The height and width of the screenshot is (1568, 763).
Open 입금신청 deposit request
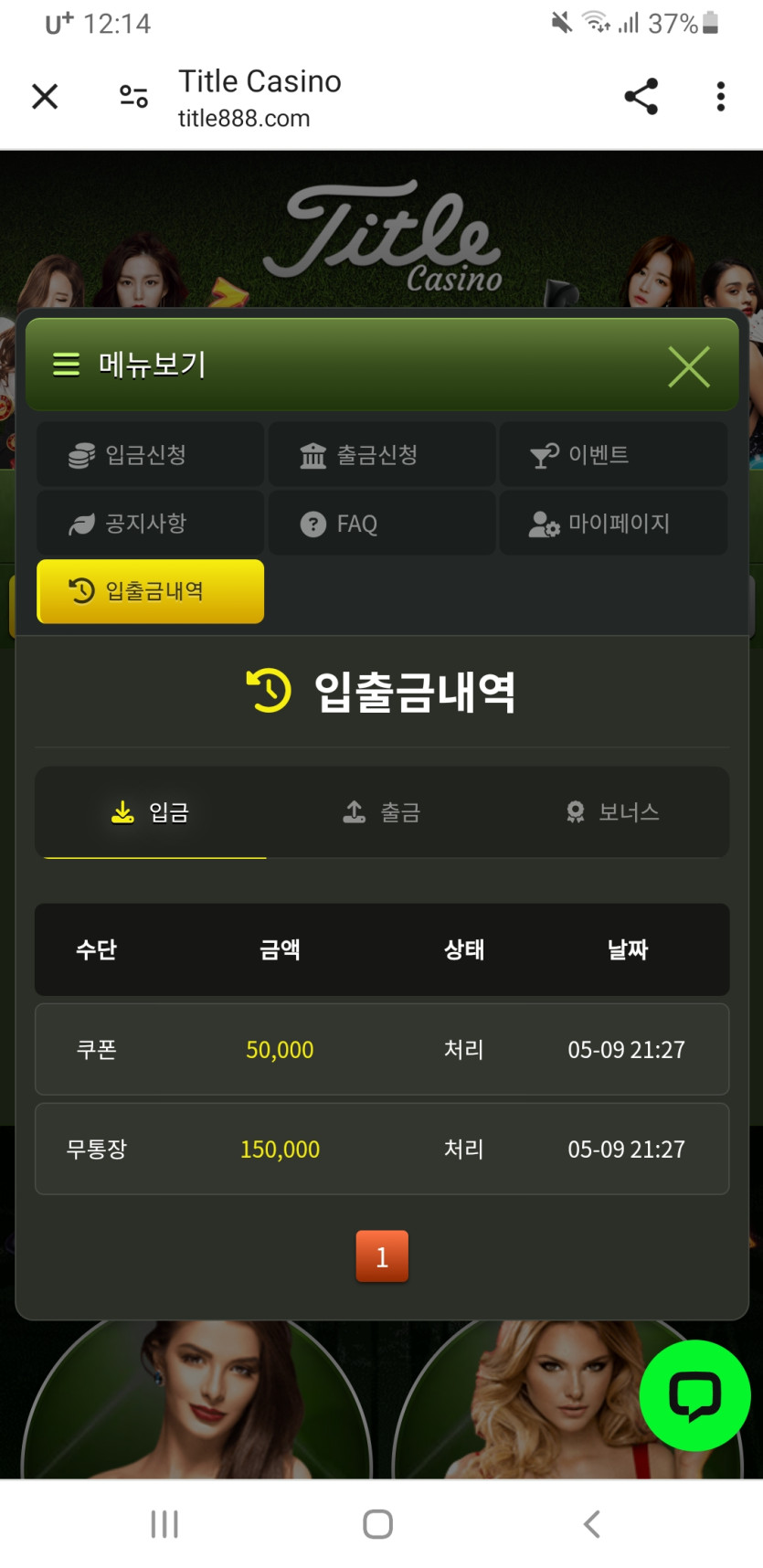(x=150, y=454)
